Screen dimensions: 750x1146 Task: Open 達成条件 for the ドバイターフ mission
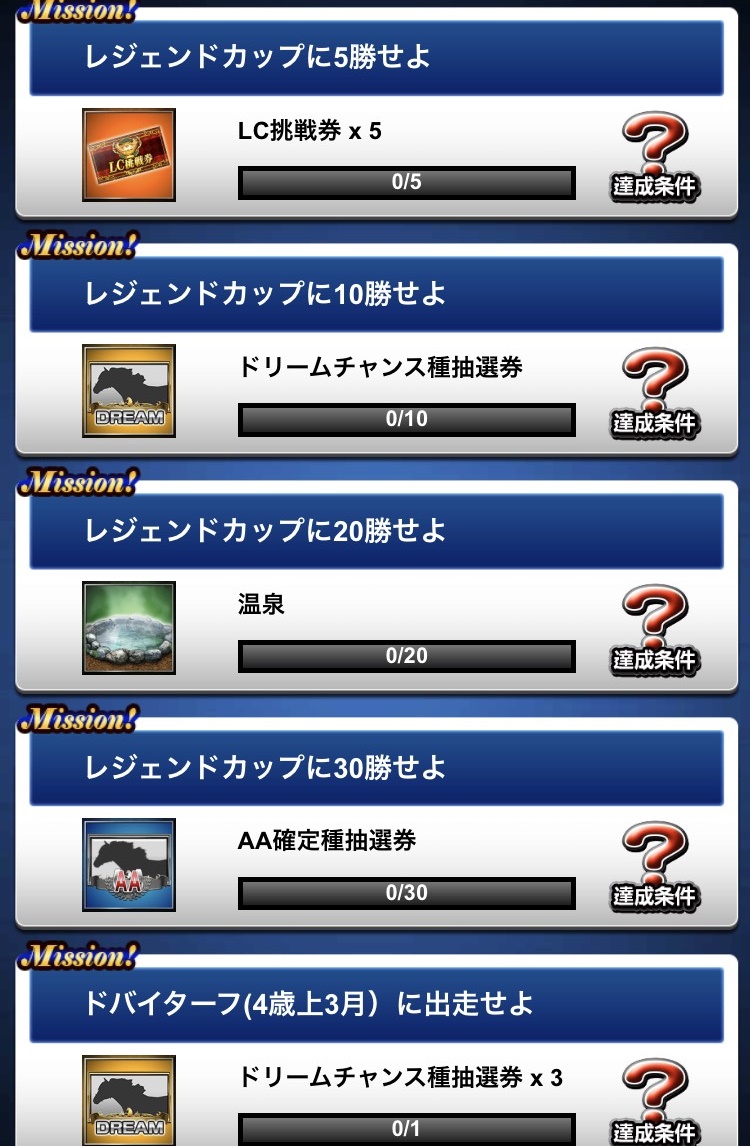(x=655, y=1103)
